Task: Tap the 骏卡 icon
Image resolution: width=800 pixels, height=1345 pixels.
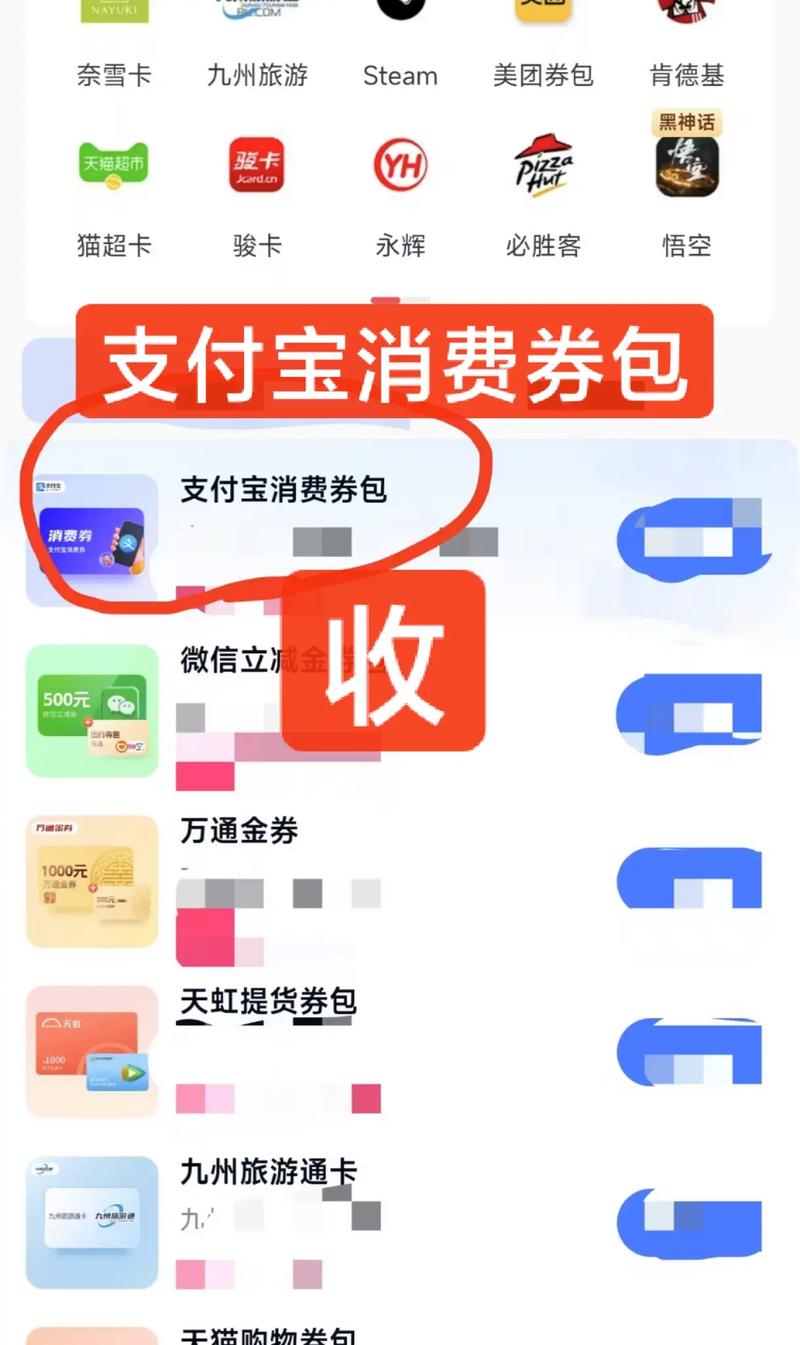Action: [x=257, y=197]
